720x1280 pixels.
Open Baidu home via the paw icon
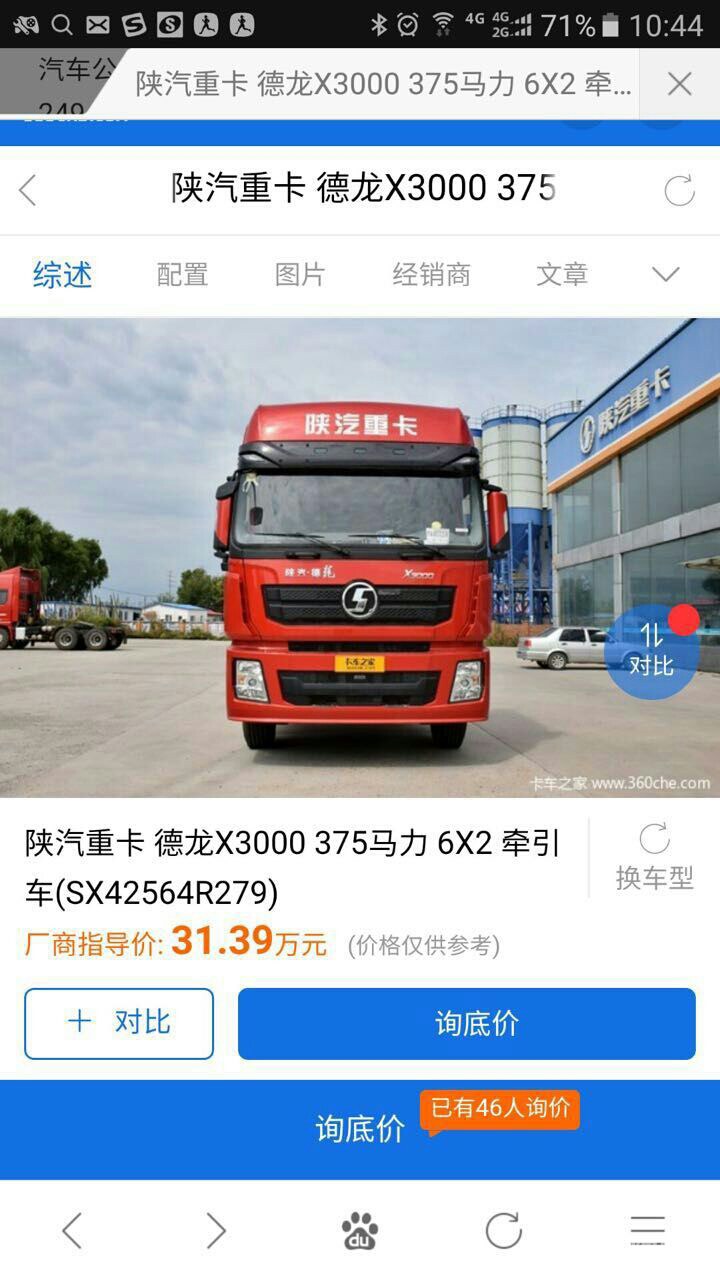(360, 1231)
